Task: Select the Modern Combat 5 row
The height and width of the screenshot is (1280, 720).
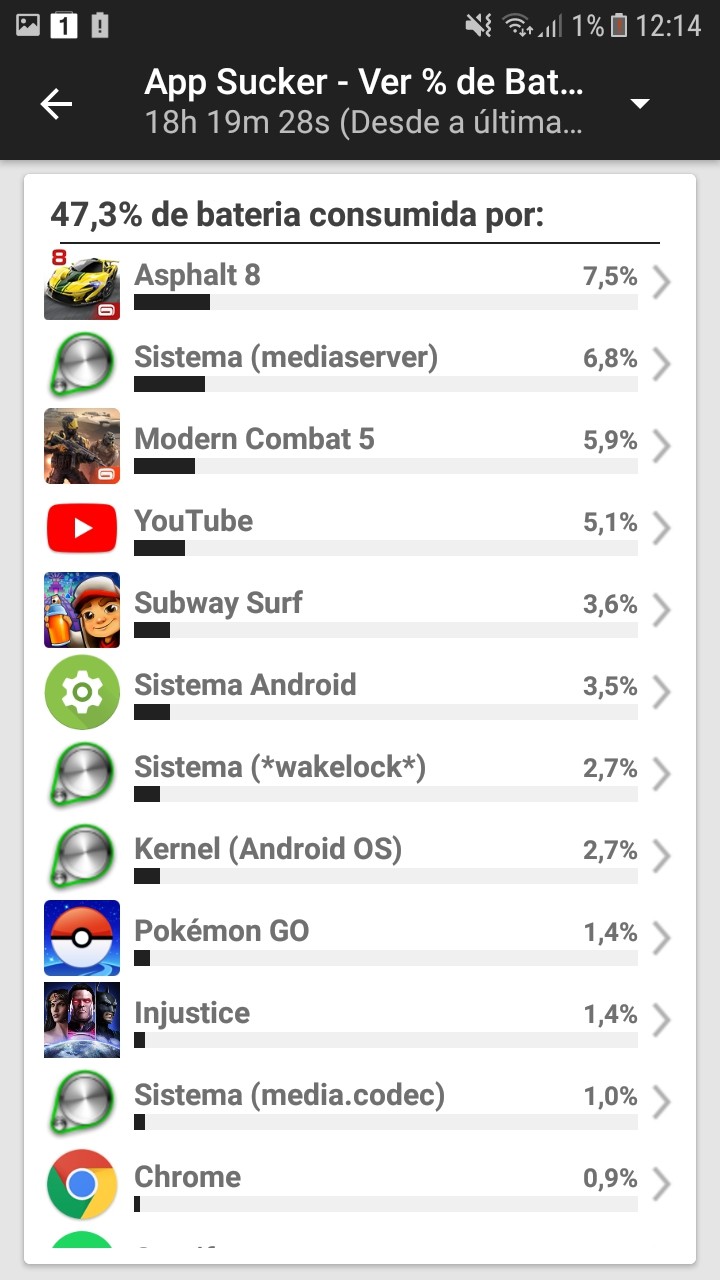Action: click(x=360, y=448)
